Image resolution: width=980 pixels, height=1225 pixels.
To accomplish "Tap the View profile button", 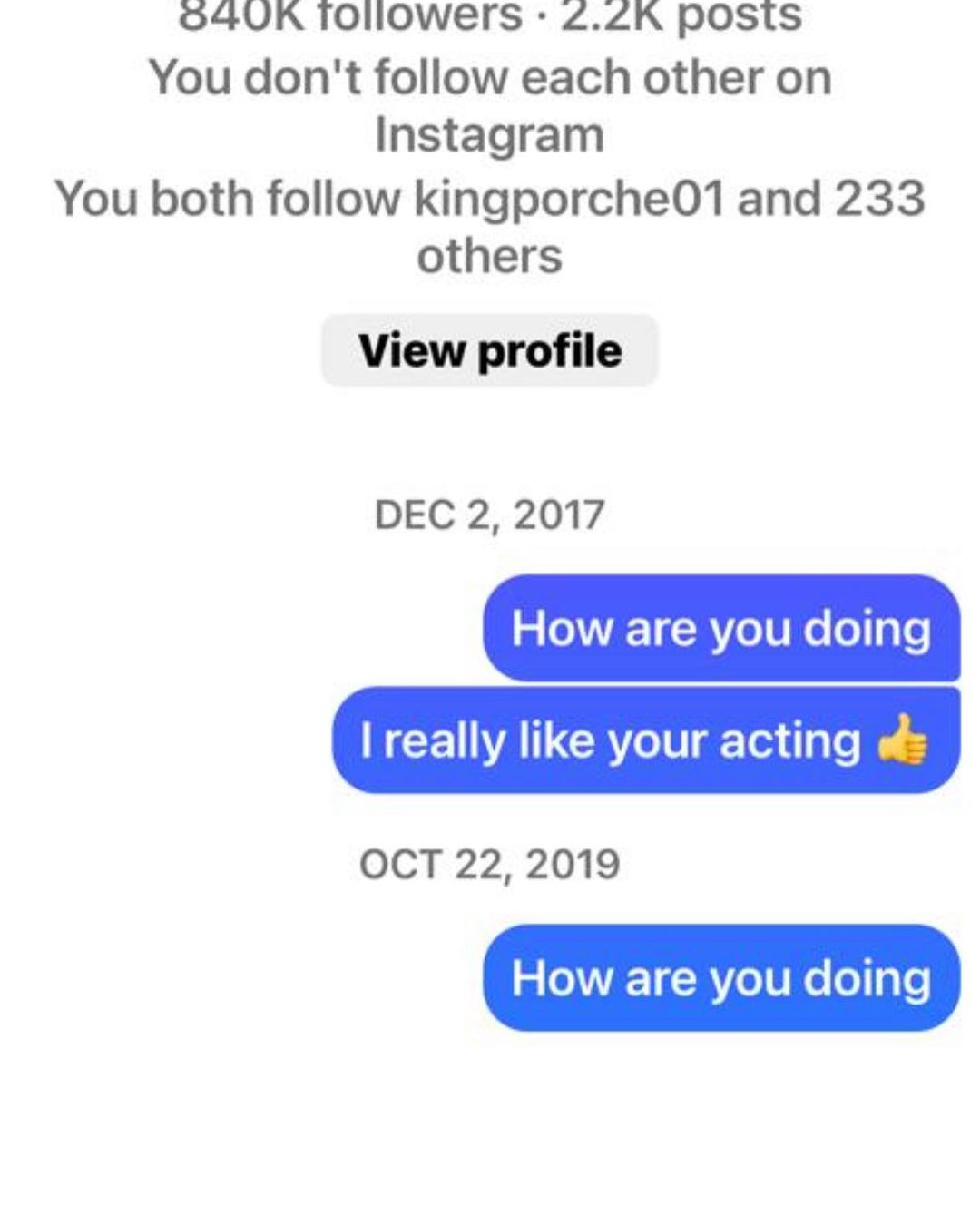I will click(490, 351).
